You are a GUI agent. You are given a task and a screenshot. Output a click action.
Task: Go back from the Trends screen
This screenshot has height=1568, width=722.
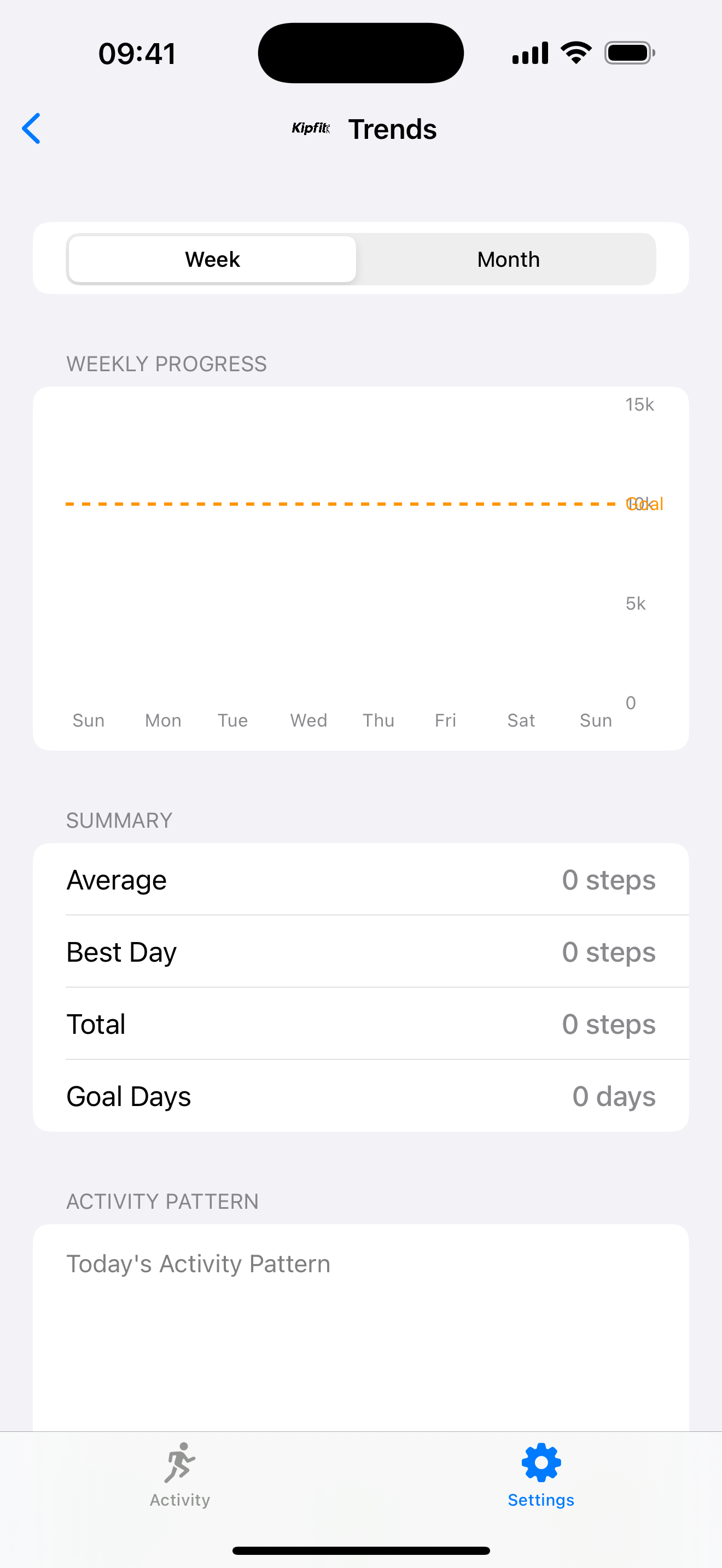click(32, 128)
